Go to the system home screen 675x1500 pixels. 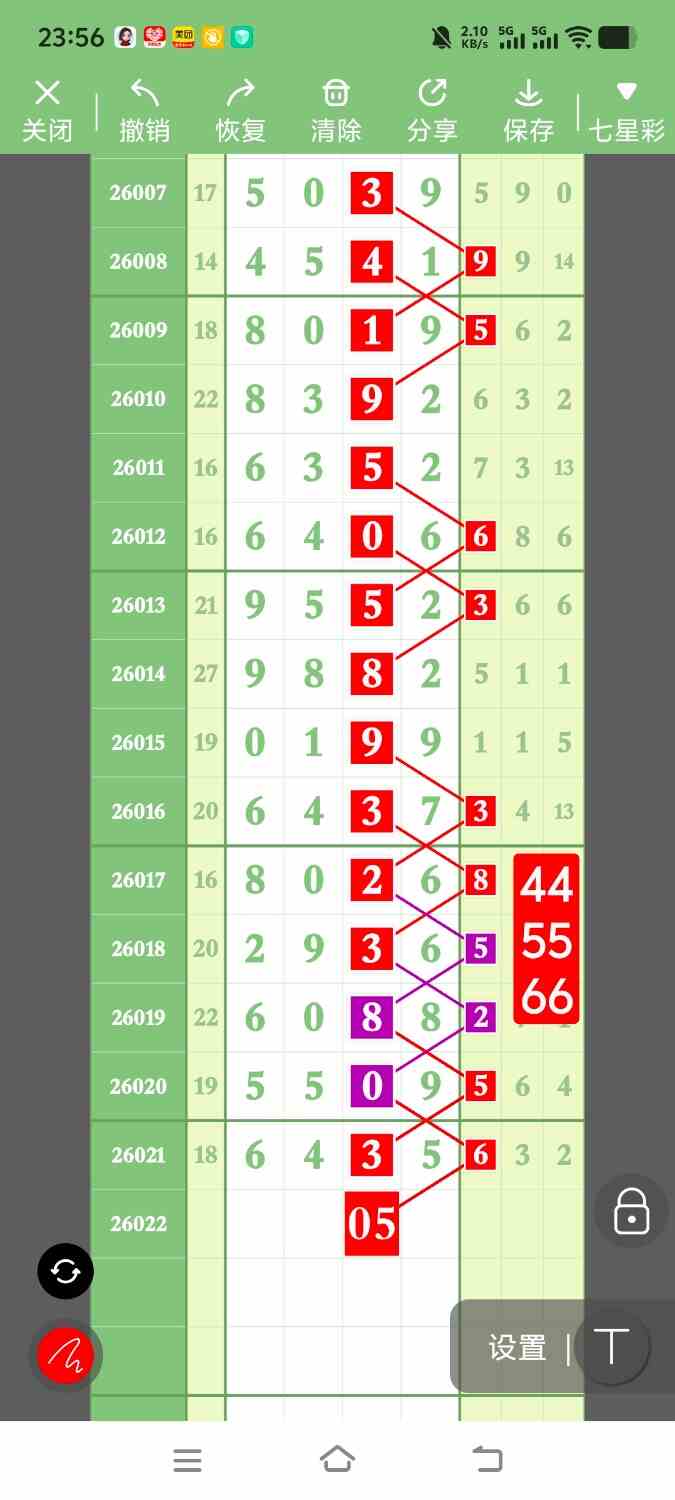(x=337, y=1460)
